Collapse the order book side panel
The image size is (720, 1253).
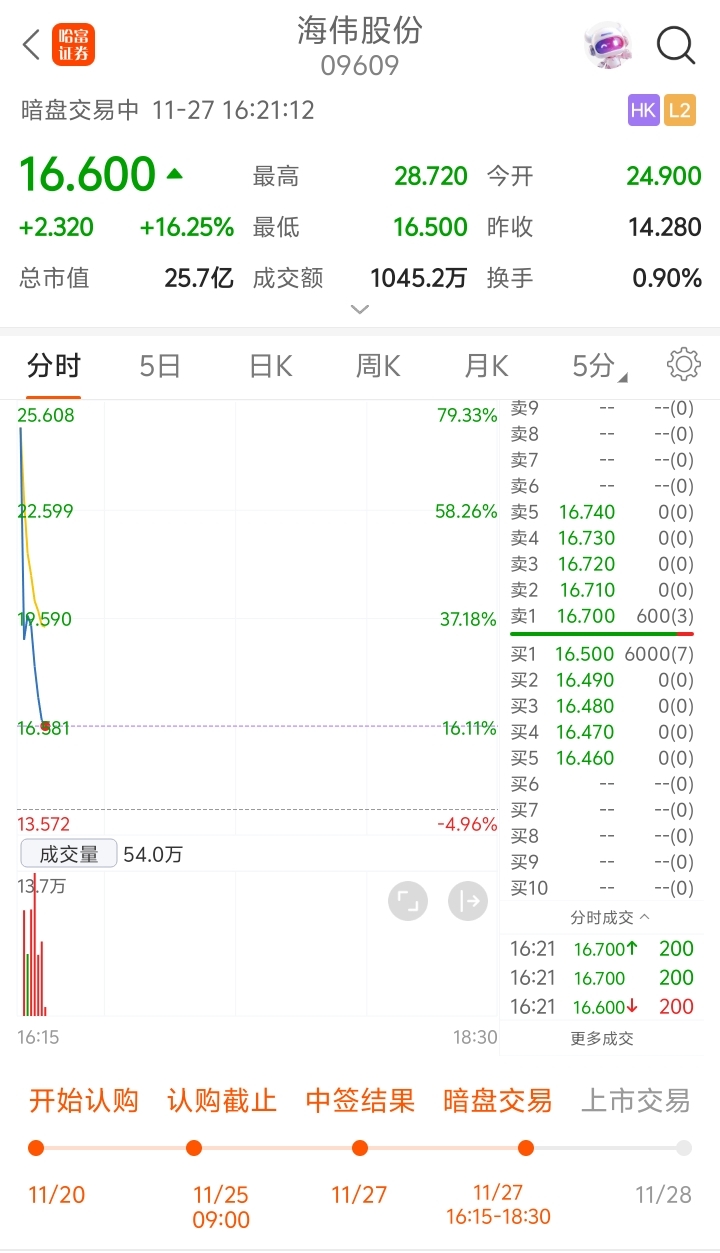(468, 902)
